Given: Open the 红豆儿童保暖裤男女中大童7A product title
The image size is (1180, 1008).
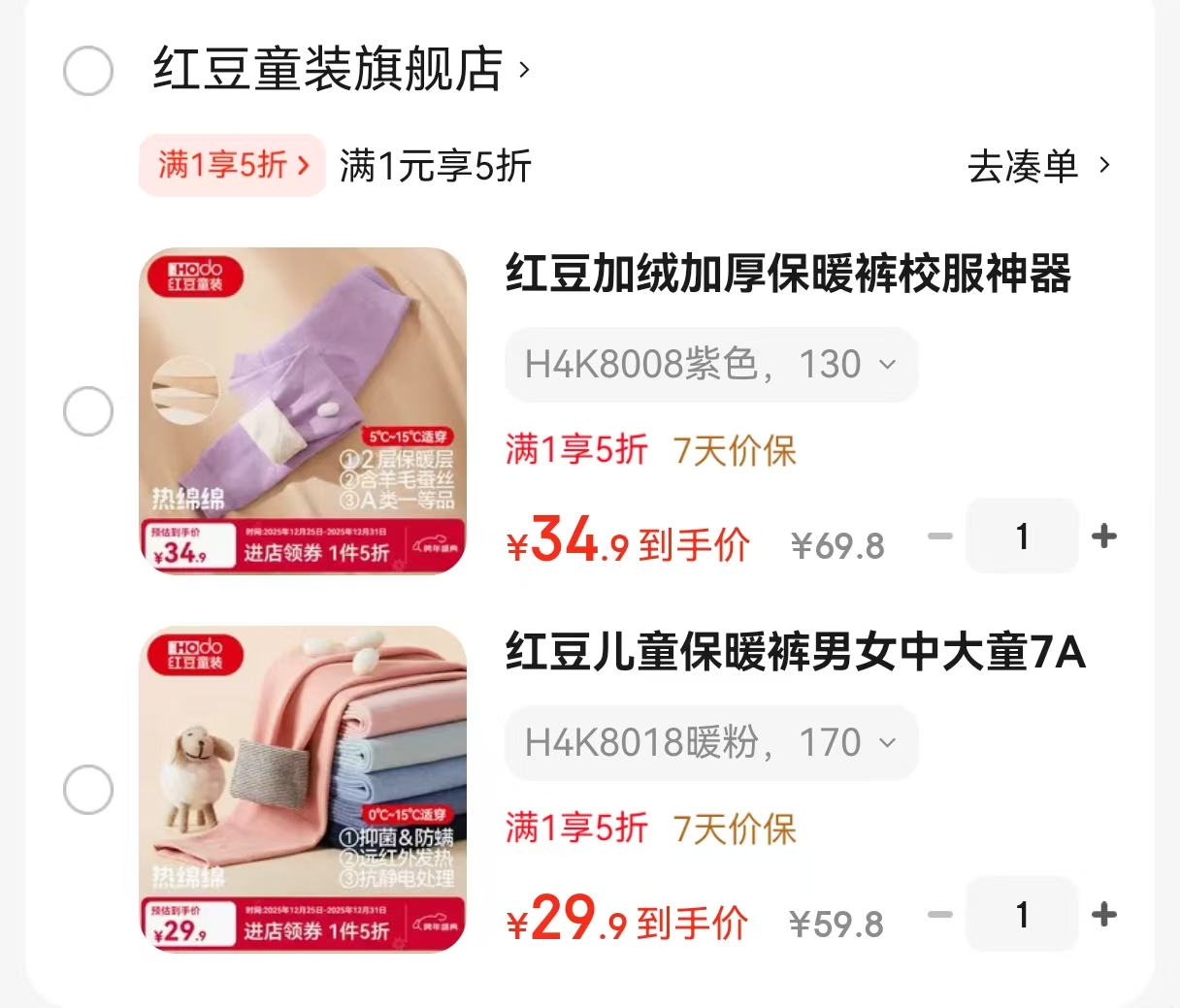Looking at the screenshot, I should pos(795,652).
